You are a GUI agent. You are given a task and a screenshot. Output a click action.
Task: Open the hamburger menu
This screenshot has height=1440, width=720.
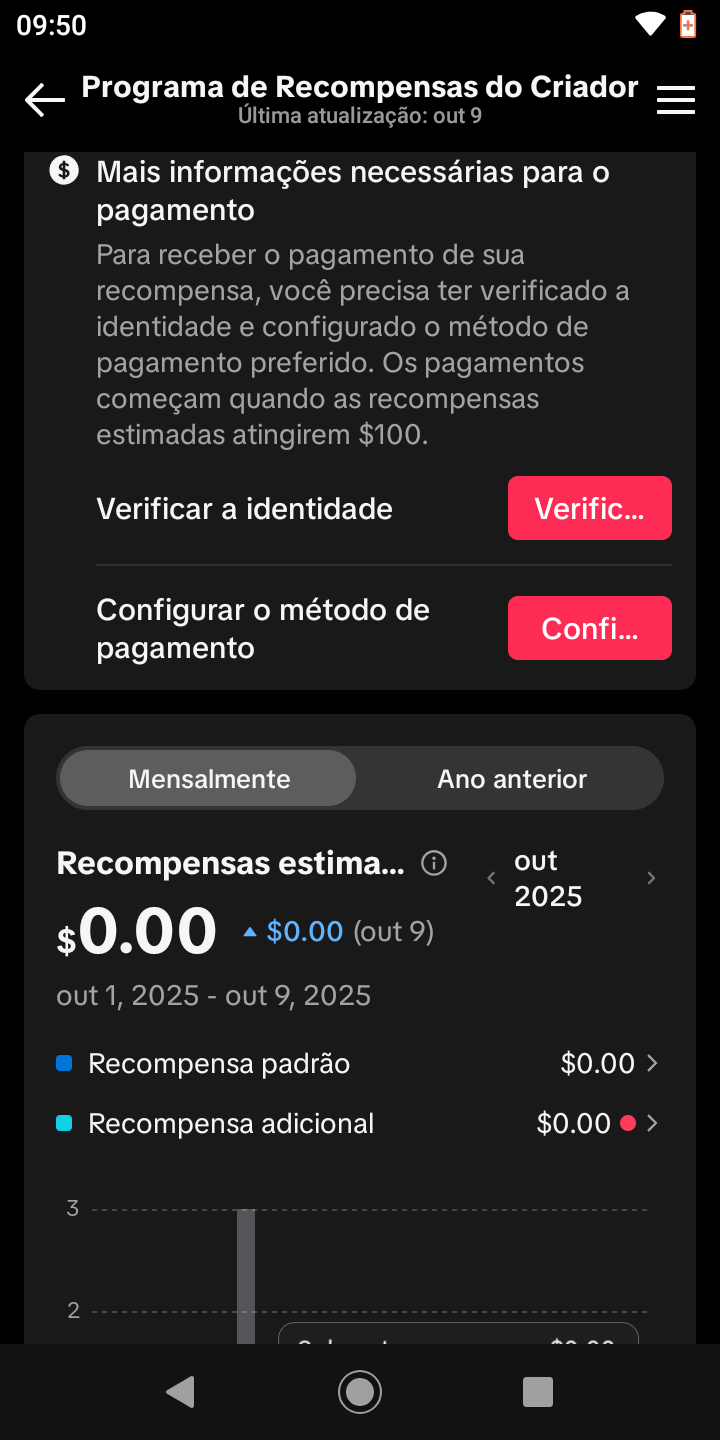[x=676, y=100]
